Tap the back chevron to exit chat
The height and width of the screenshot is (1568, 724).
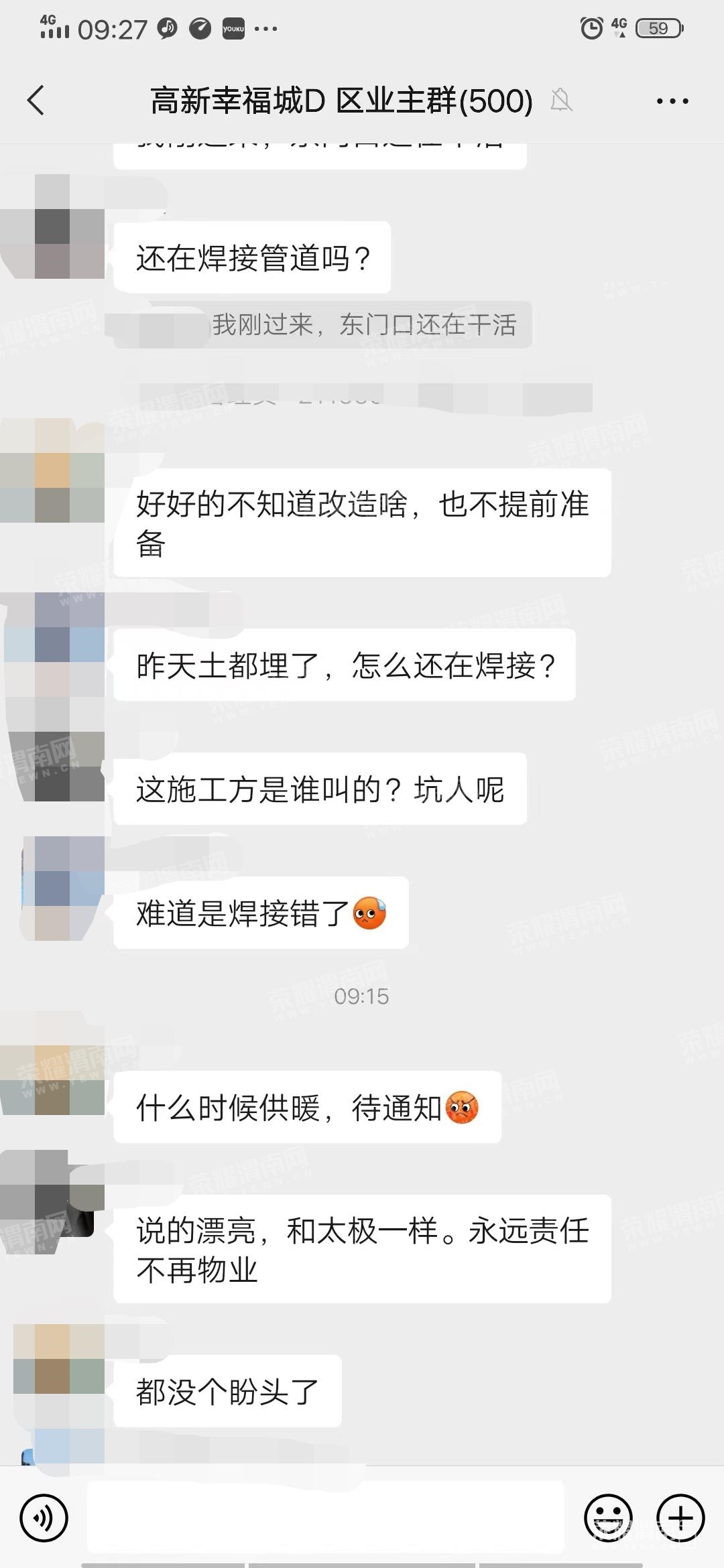pyautogui.click(x=36, y=101)
